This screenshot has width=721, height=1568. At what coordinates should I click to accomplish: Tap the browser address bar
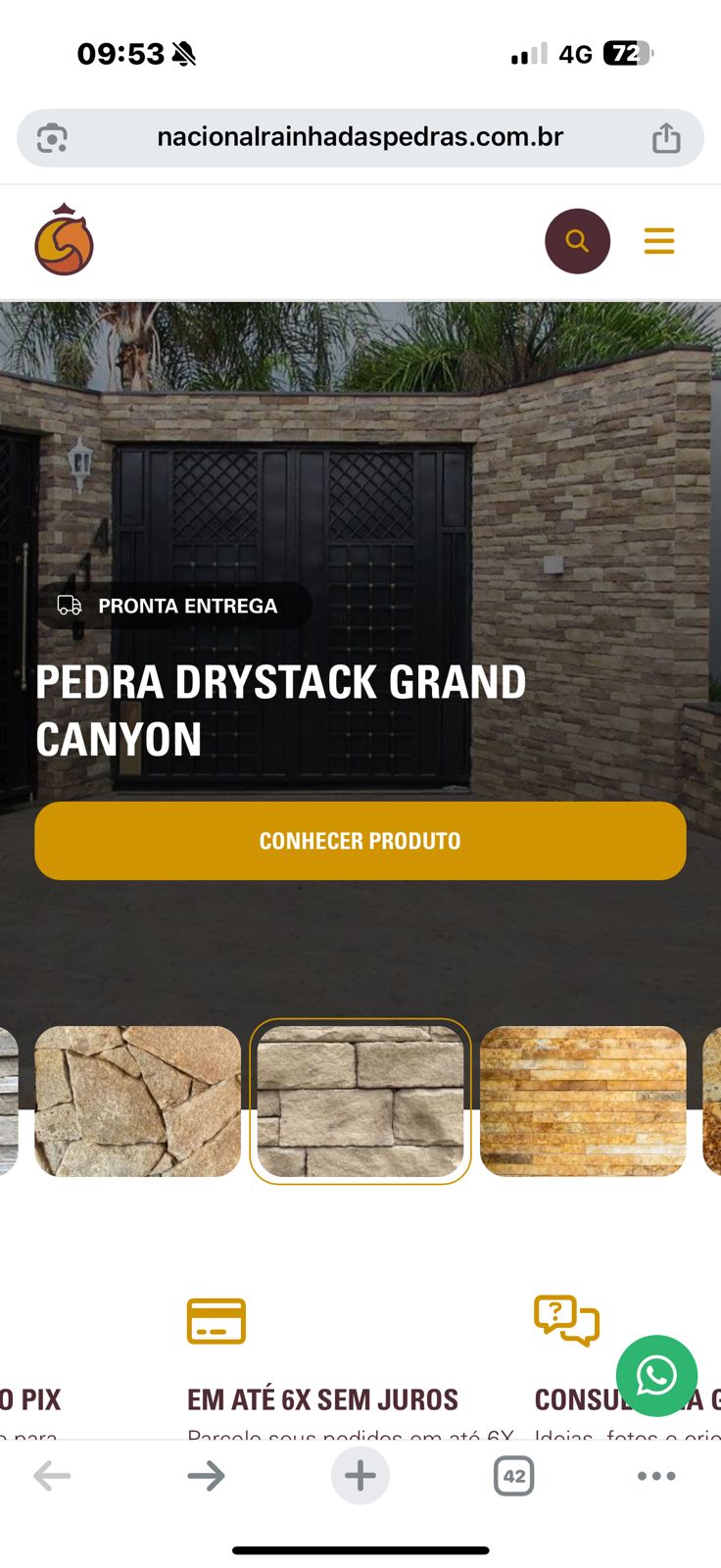click(x=360, y=137)
